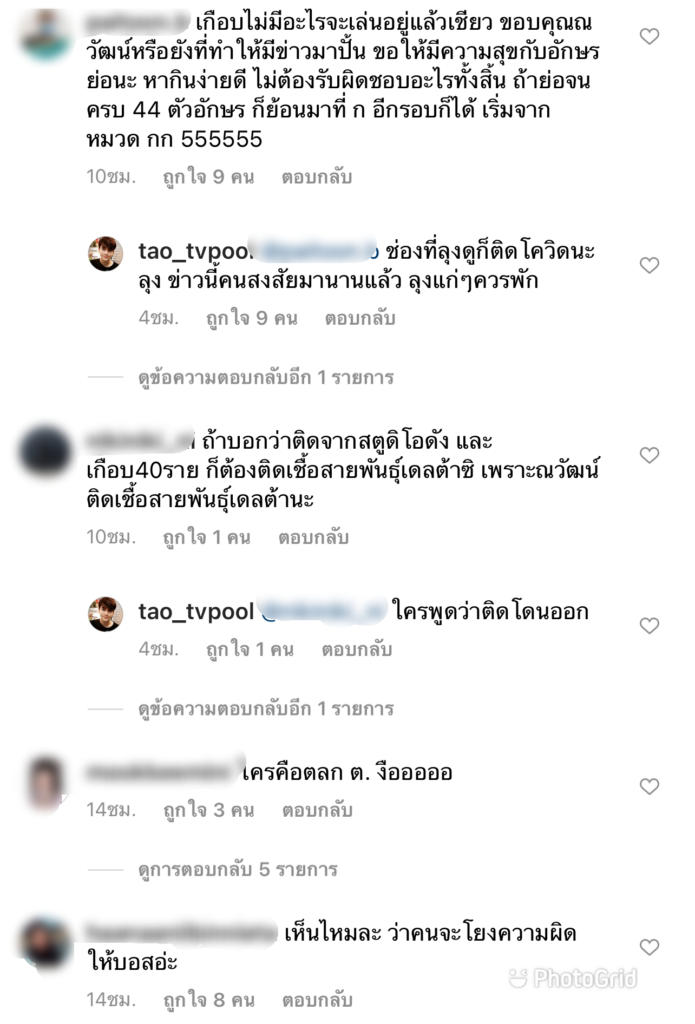695x1024 pixels.
Task: Like tao_tvpool's reply about ลุงแก่ๆควรพัก
Action: (649, 265)
